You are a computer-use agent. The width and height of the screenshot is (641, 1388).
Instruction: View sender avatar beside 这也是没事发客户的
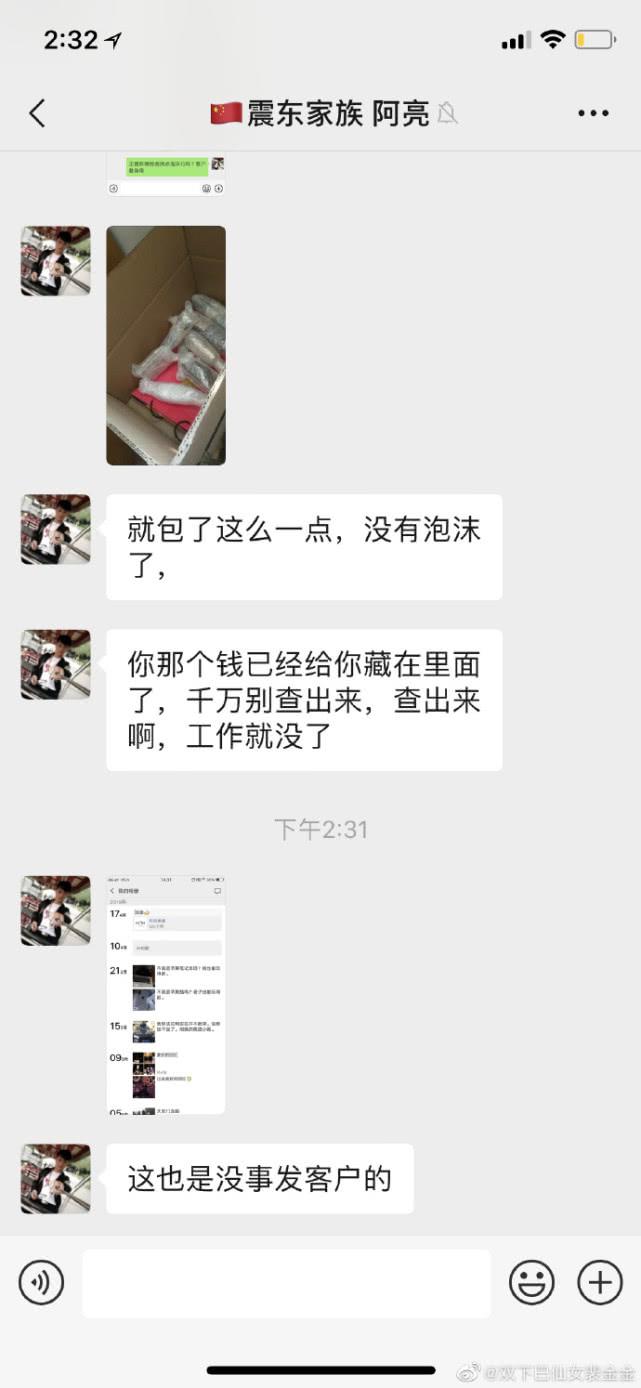pos(56,1178)
